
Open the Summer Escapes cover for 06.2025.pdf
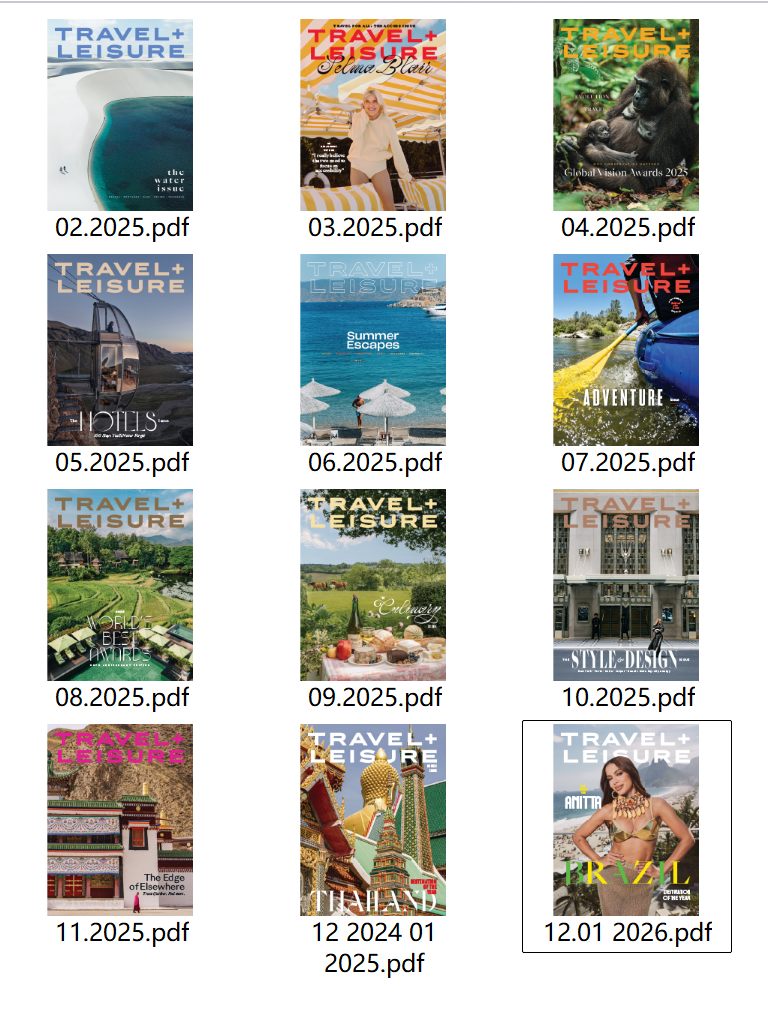pyautogui.click(x=372, y=350)
